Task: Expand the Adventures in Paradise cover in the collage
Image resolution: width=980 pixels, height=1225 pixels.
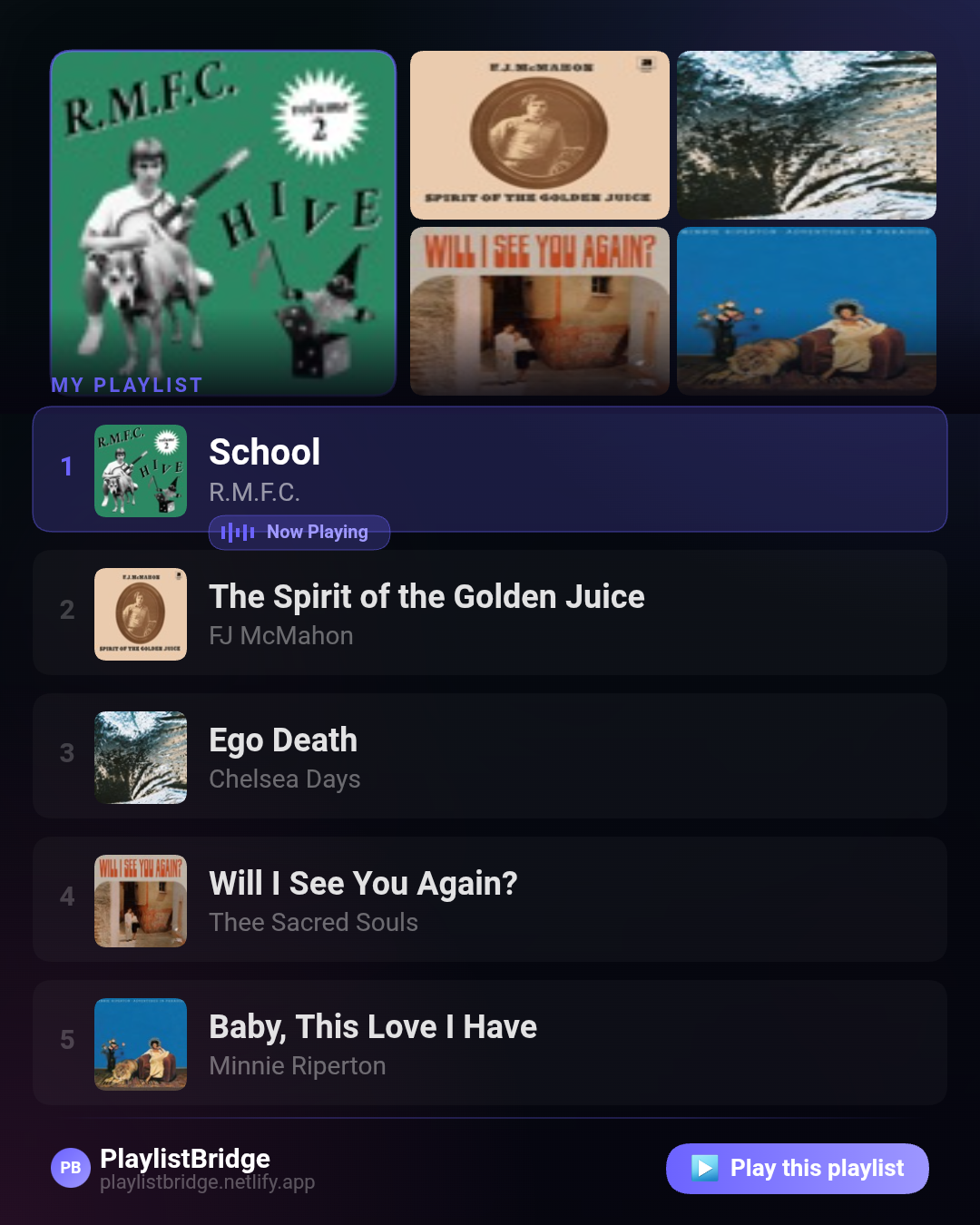Action: point(806,311)
